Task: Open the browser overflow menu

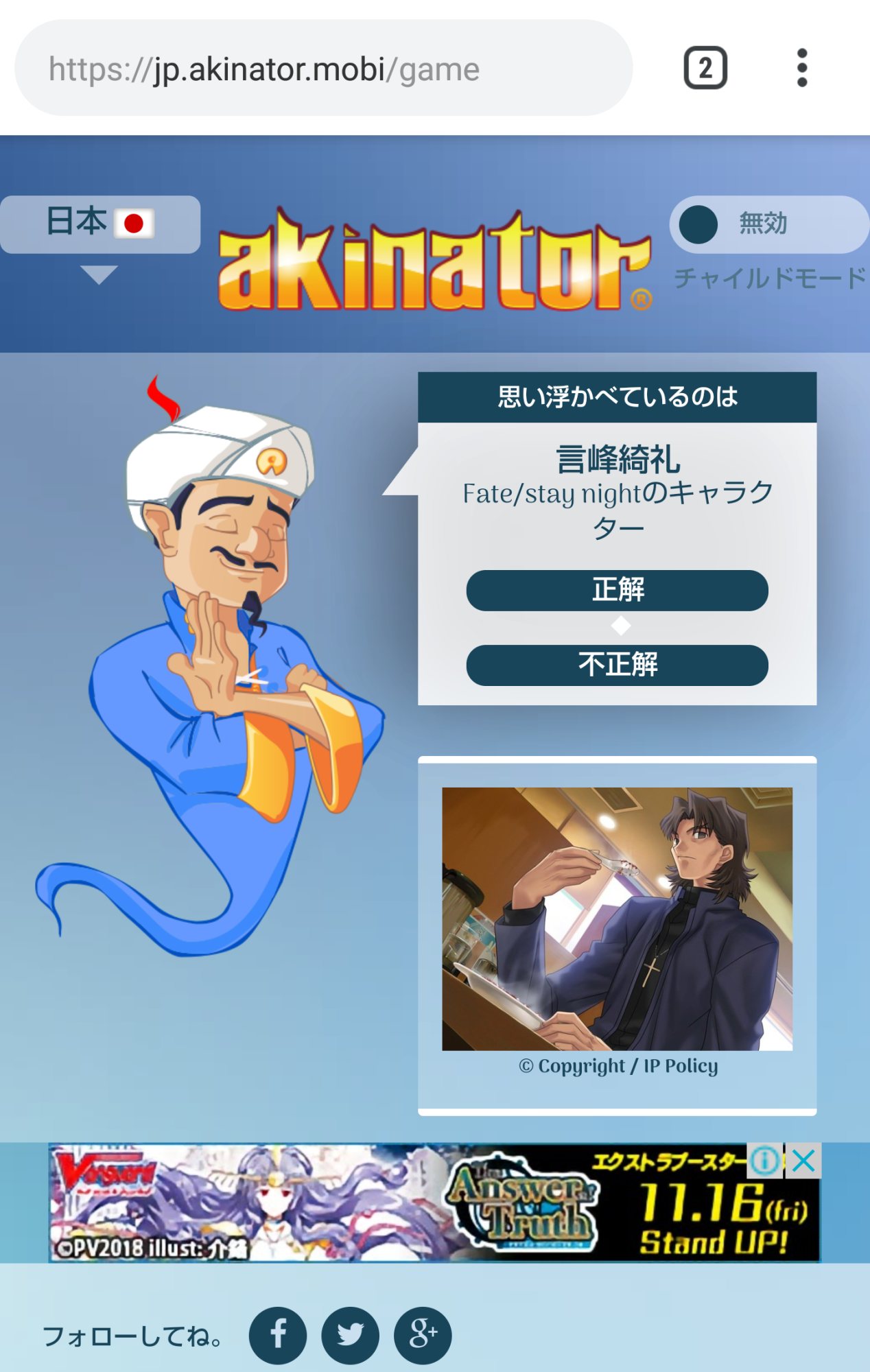Action: click(x=801, y=68)
